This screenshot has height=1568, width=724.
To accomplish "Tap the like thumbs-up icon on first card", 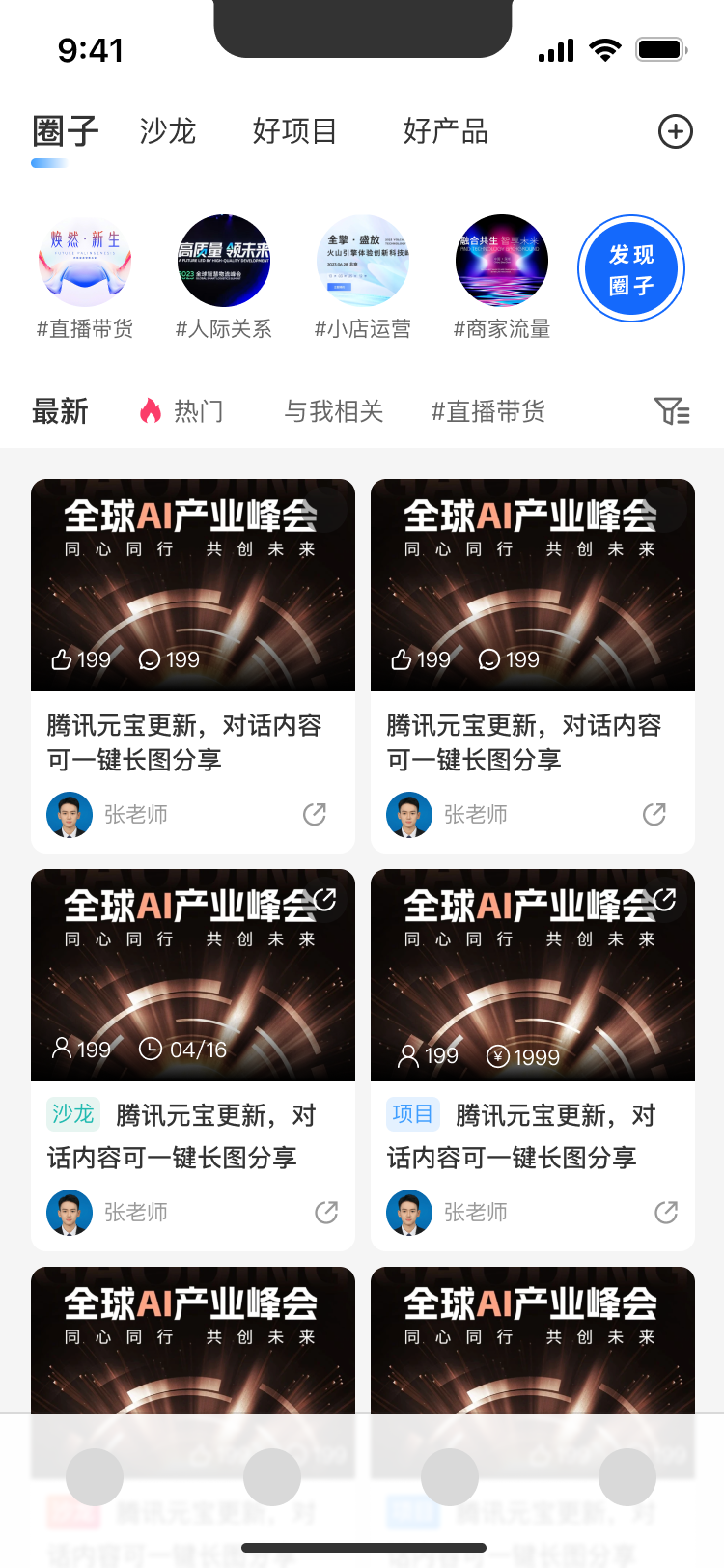I will [60, 659].
